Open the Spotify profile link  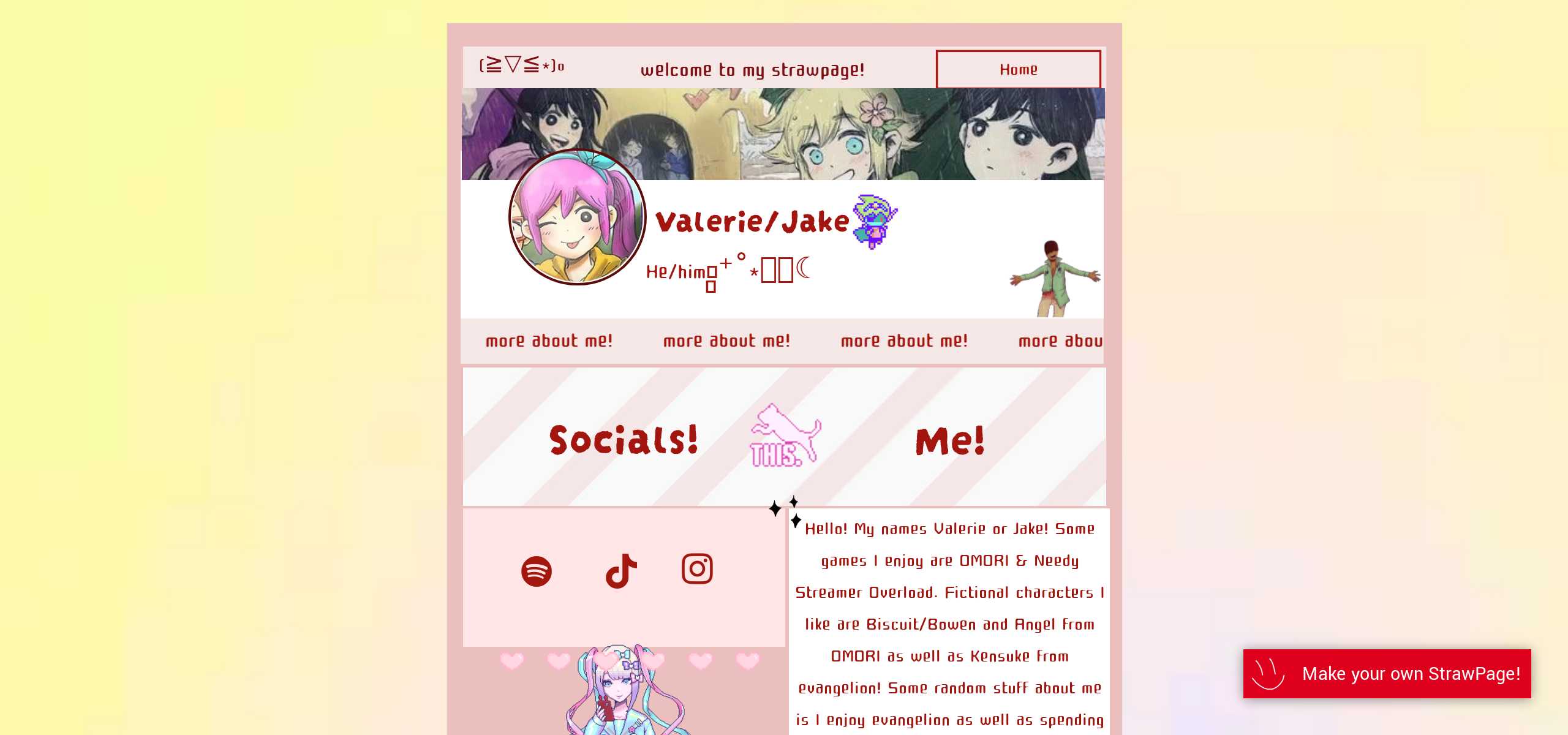click(536, 571)
